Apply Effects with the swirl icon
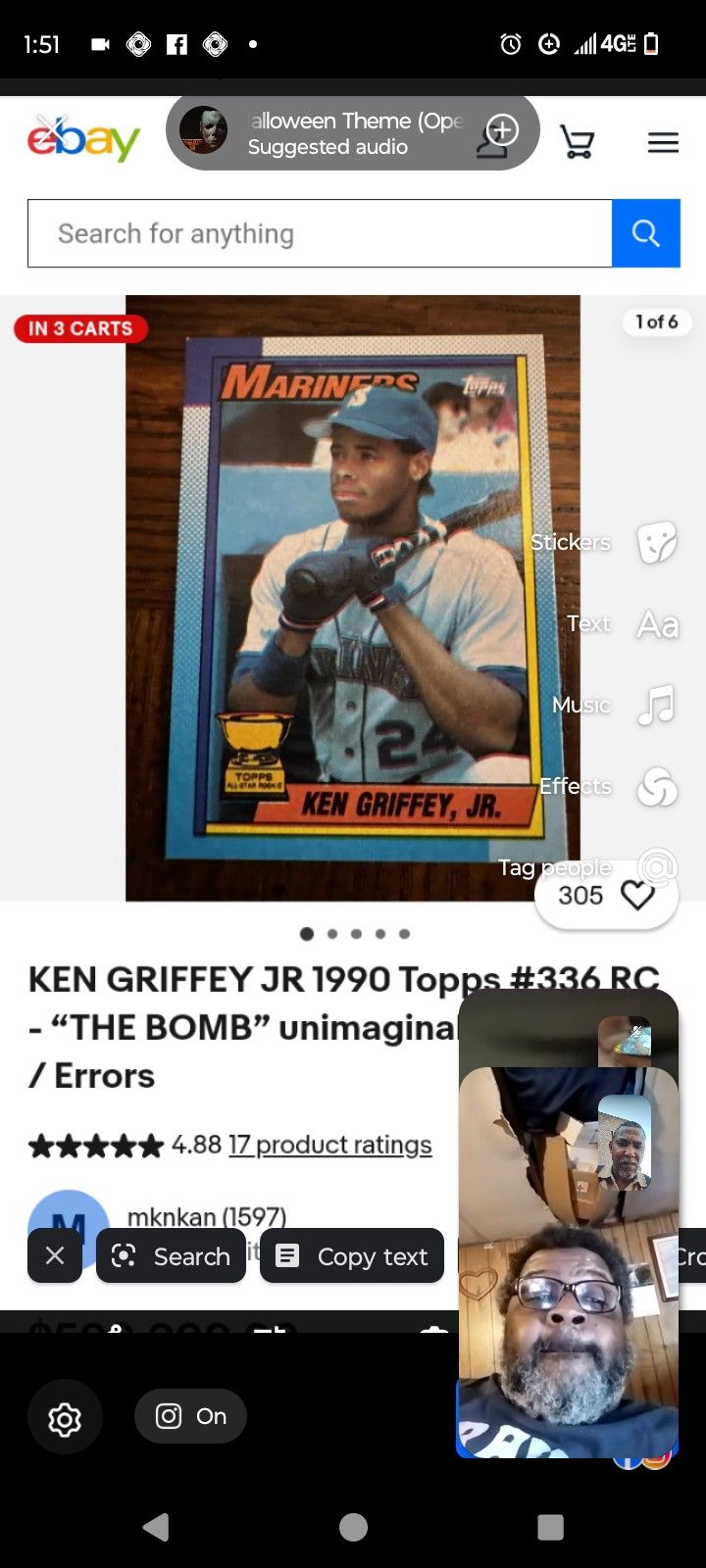706x1568 pixels. 657,786
